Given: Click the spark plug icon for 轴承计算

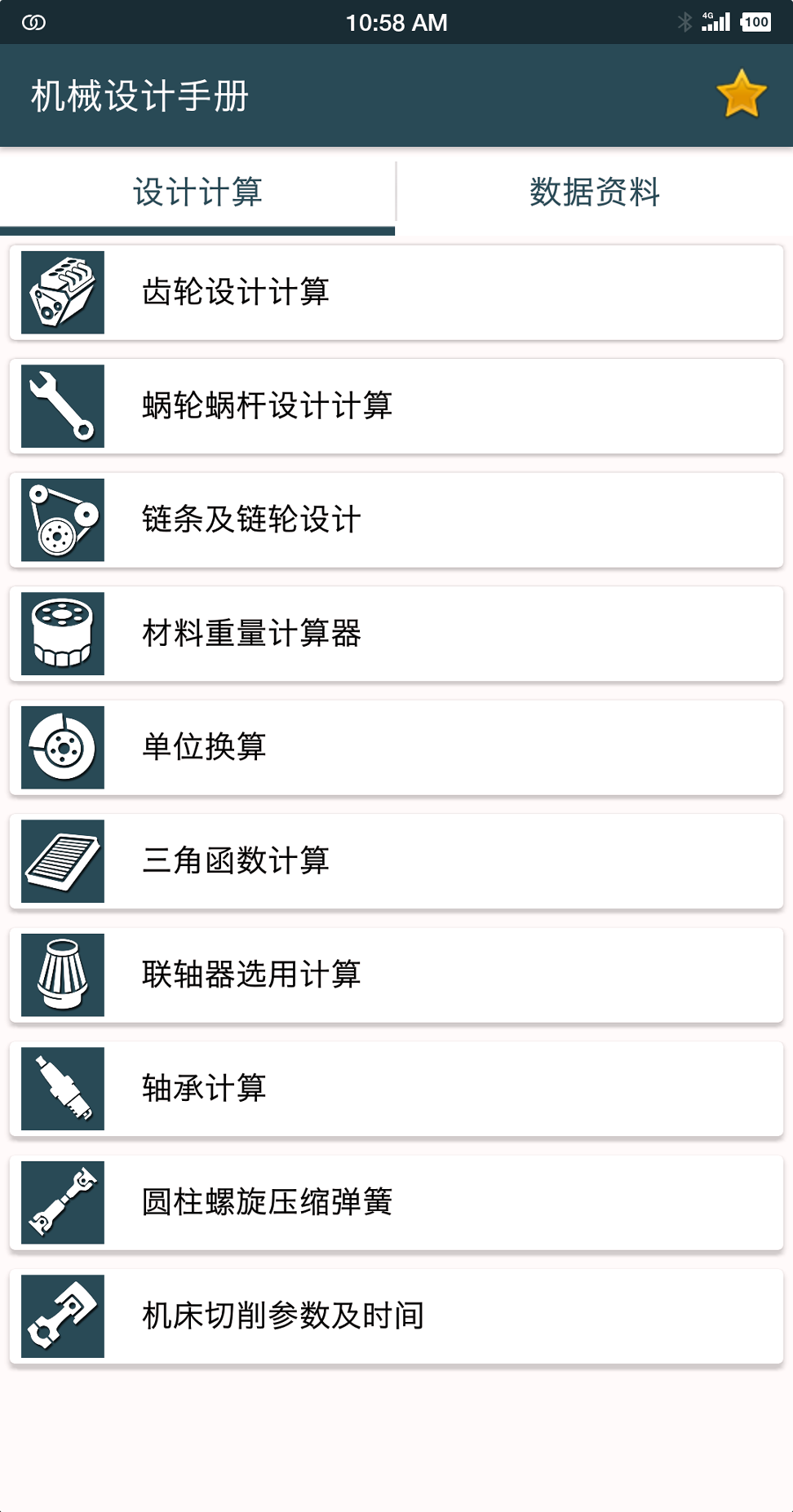Looking at the screenshot, I should [x=62, y=1088].
